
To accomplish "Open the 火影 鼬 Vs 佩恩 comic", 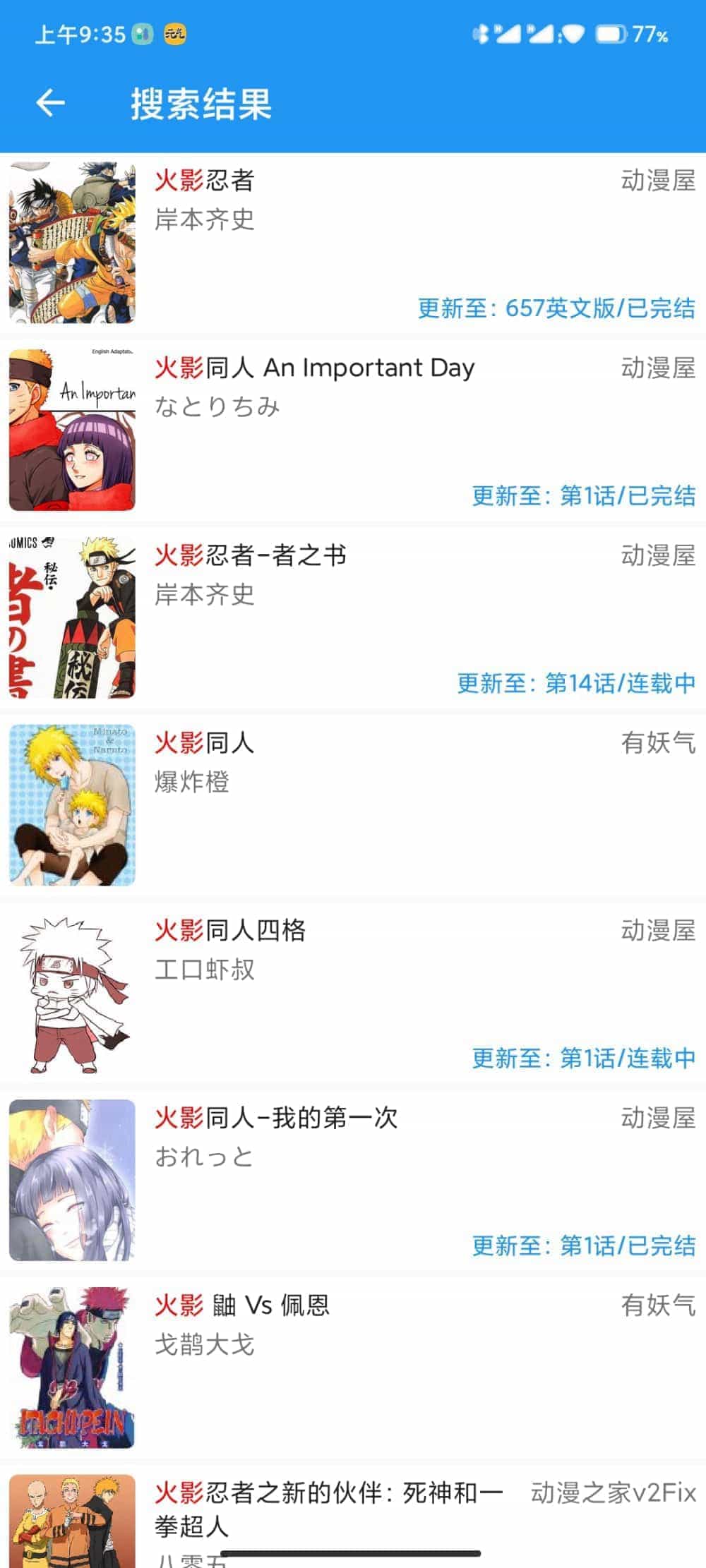I will pos(353,1368).
